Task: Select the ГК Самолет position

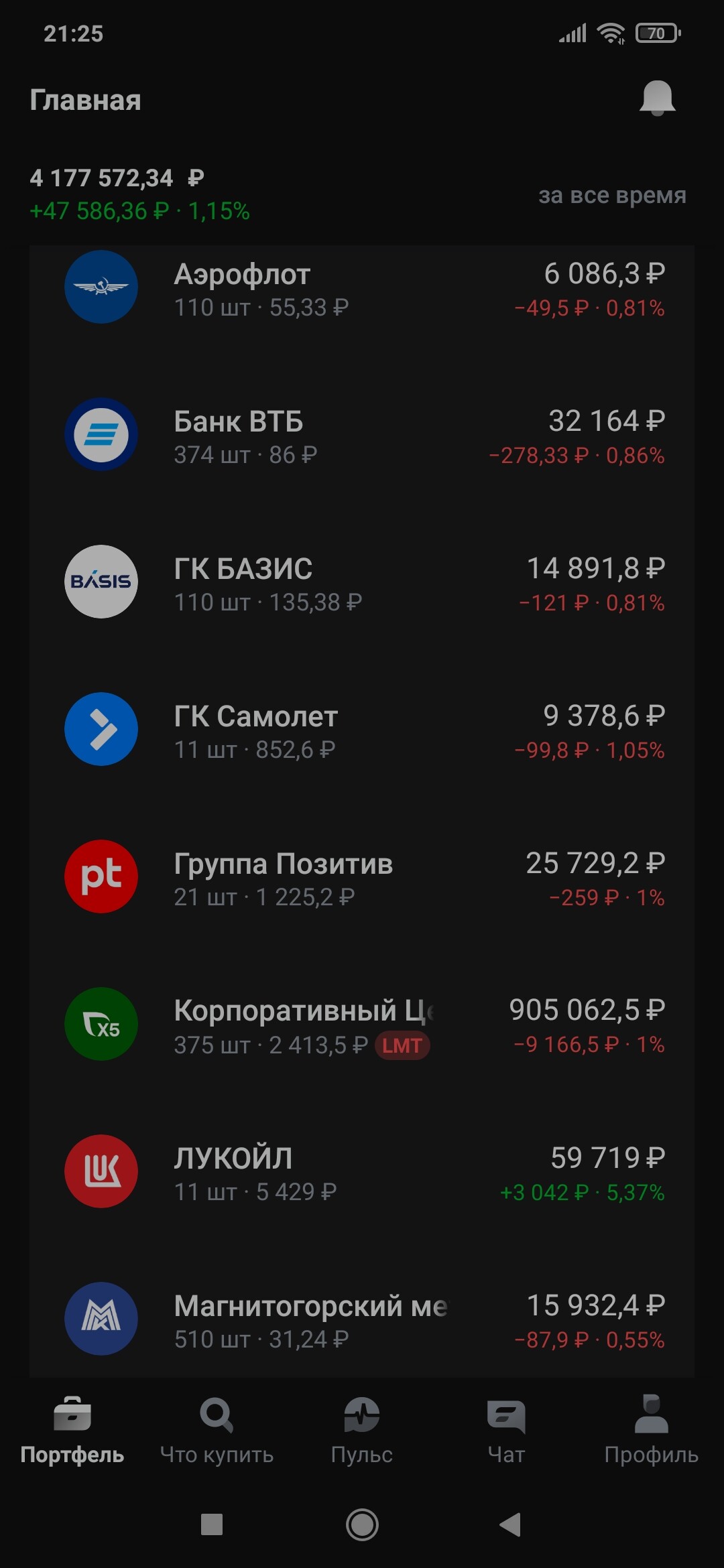Action: click(362, 732)
